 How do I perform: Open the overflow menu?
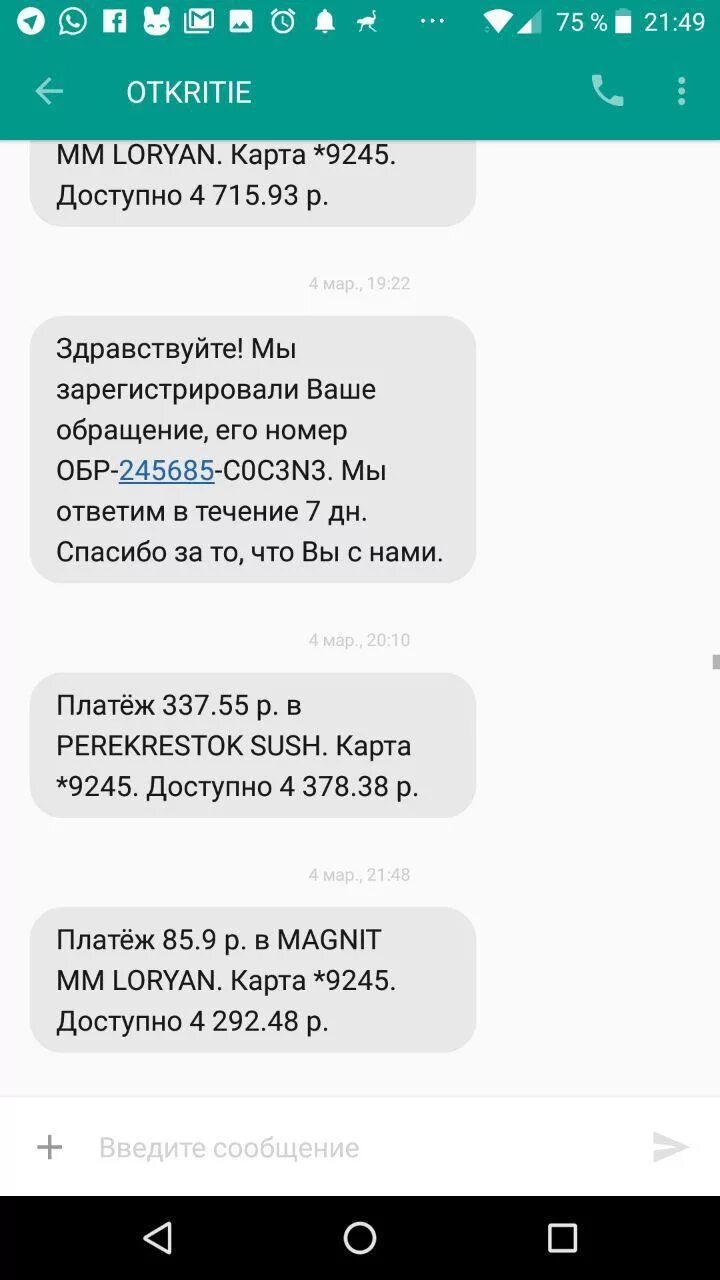pos(681,91)
